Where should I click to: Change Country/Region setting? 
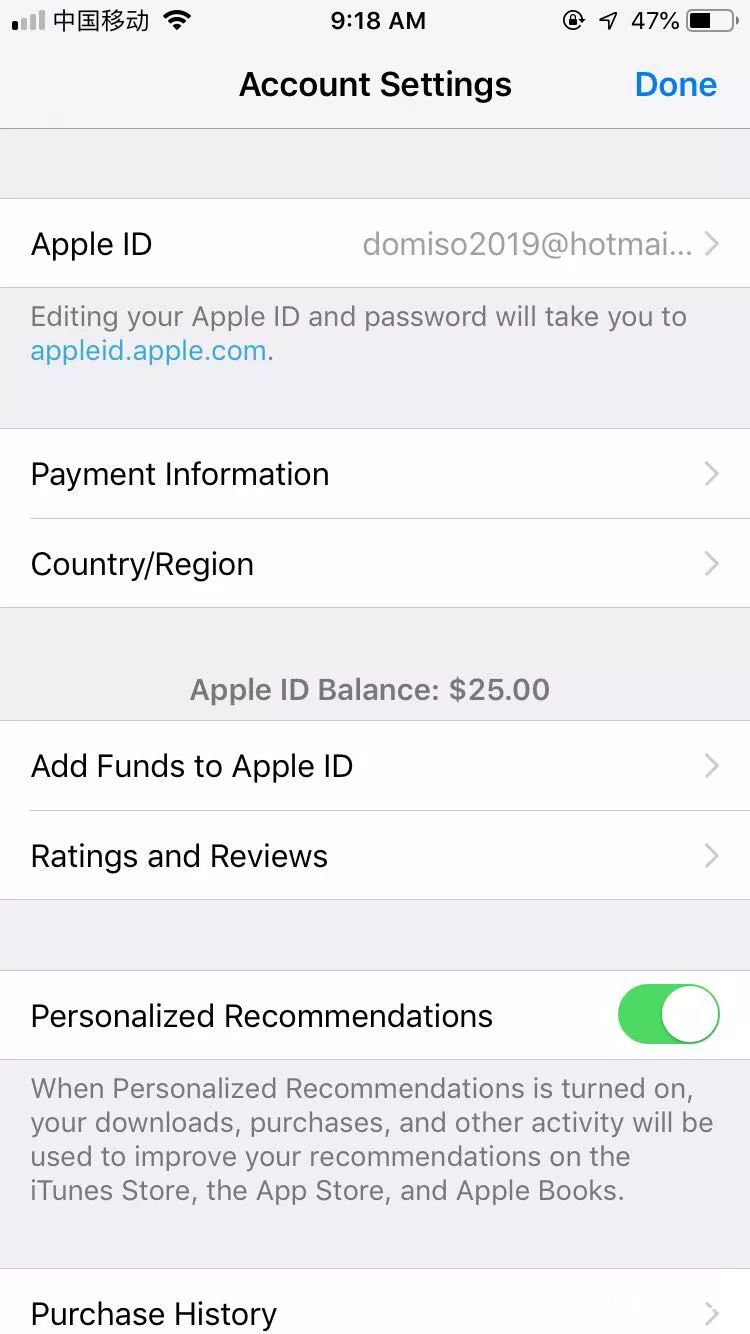375,564
